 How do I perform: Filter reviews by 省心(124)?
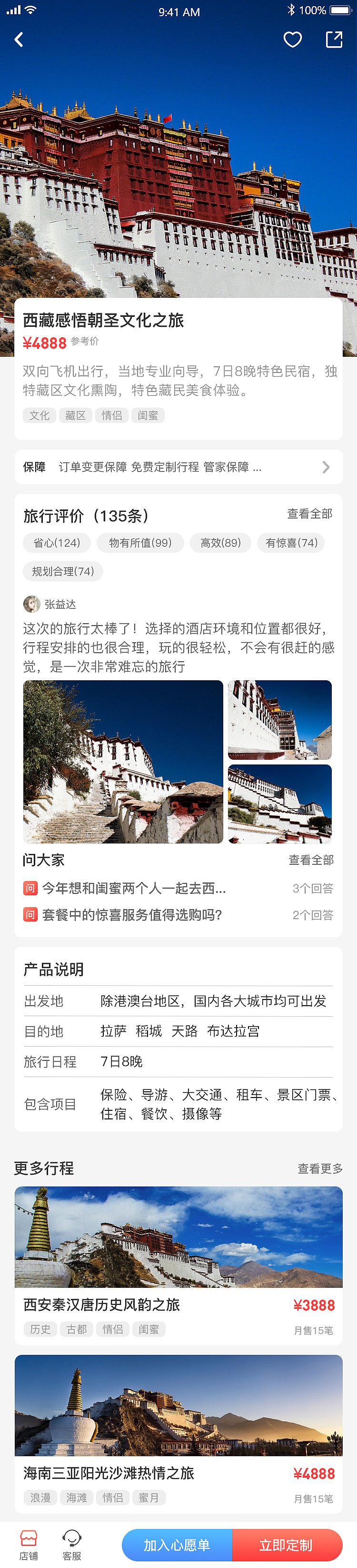coord(57,542)
